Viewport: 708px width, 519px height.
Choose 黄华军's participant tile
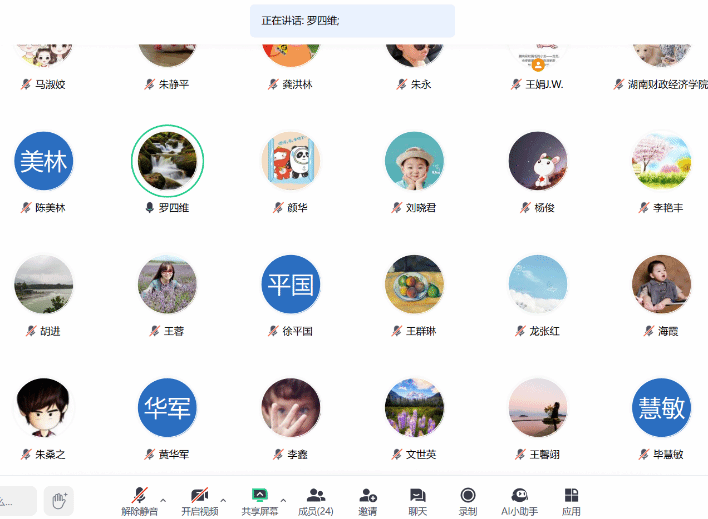167,408
